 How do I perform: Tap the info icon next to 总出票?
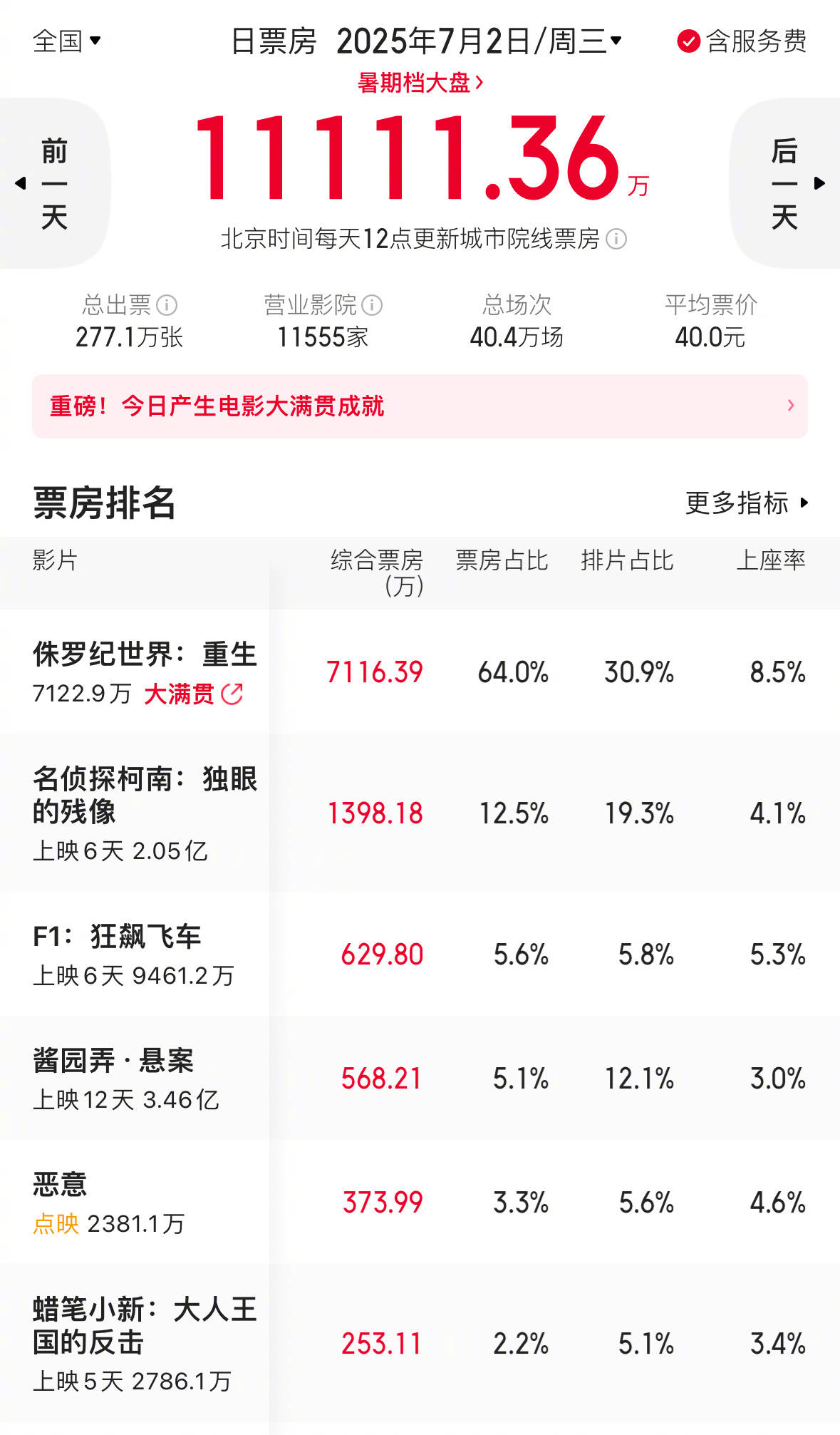click(168, 307)
